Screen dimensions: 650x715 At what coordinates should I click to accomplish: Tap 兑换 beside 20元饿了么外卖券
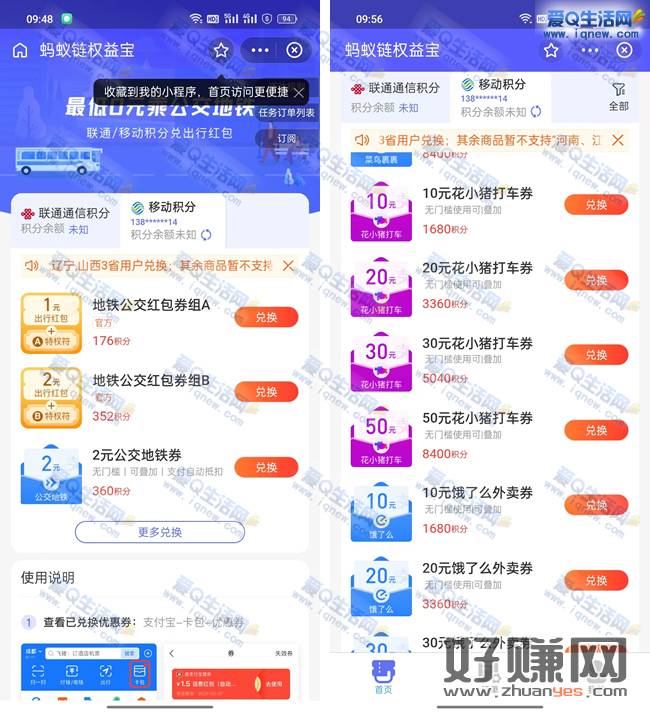[x=596, y=580]
